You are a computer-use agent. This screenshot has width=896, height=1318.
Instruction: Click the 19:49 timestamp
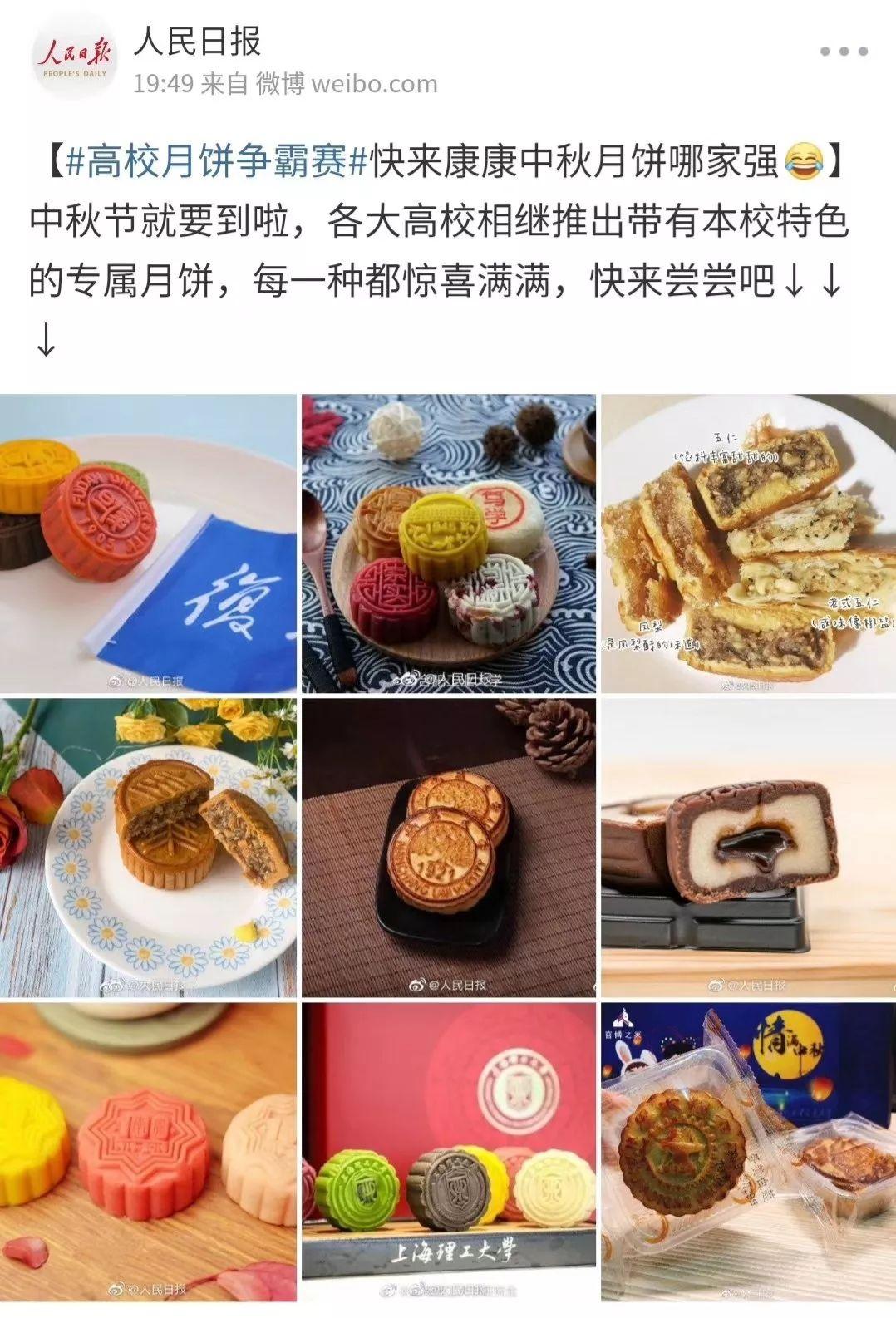165,83
